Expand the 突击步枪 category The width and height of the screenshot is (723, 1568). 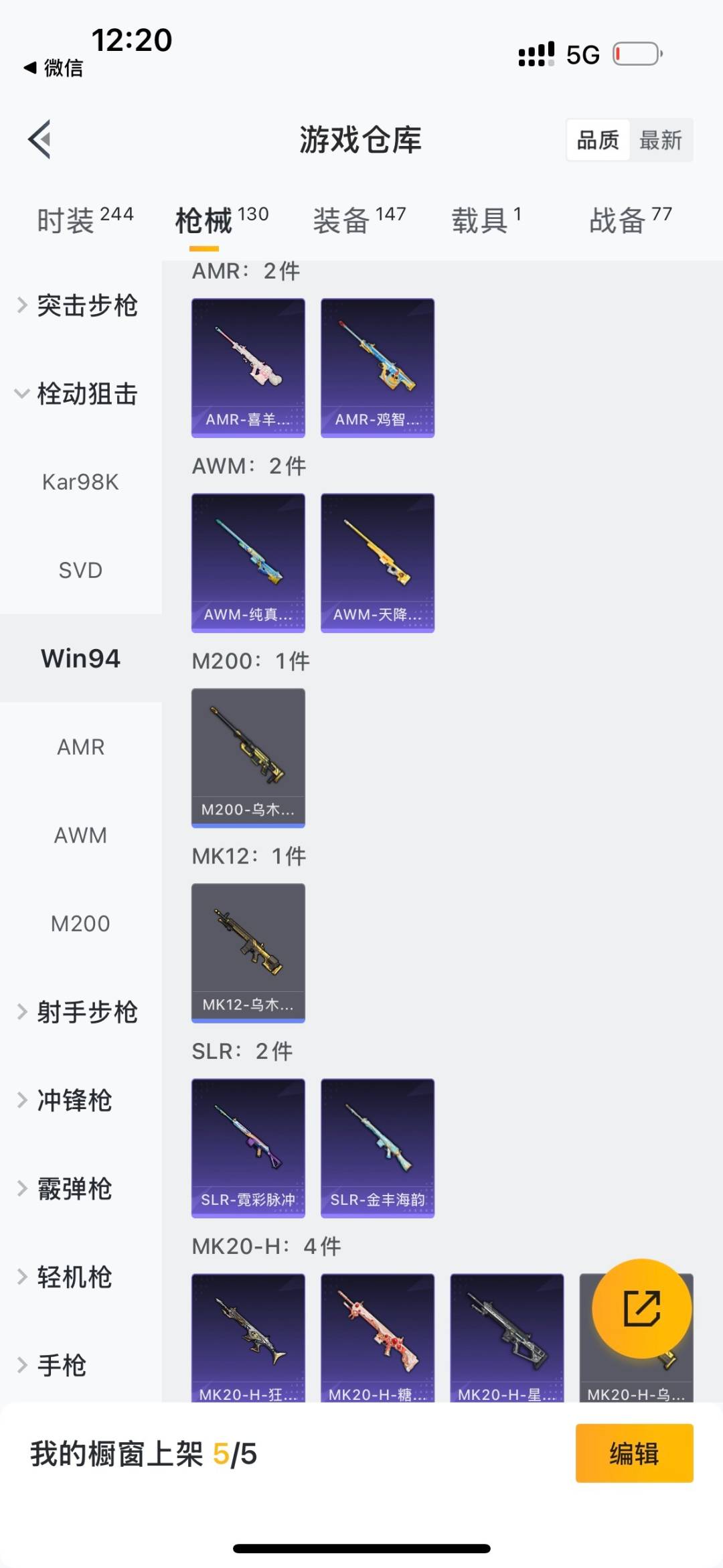pos(87,305)
